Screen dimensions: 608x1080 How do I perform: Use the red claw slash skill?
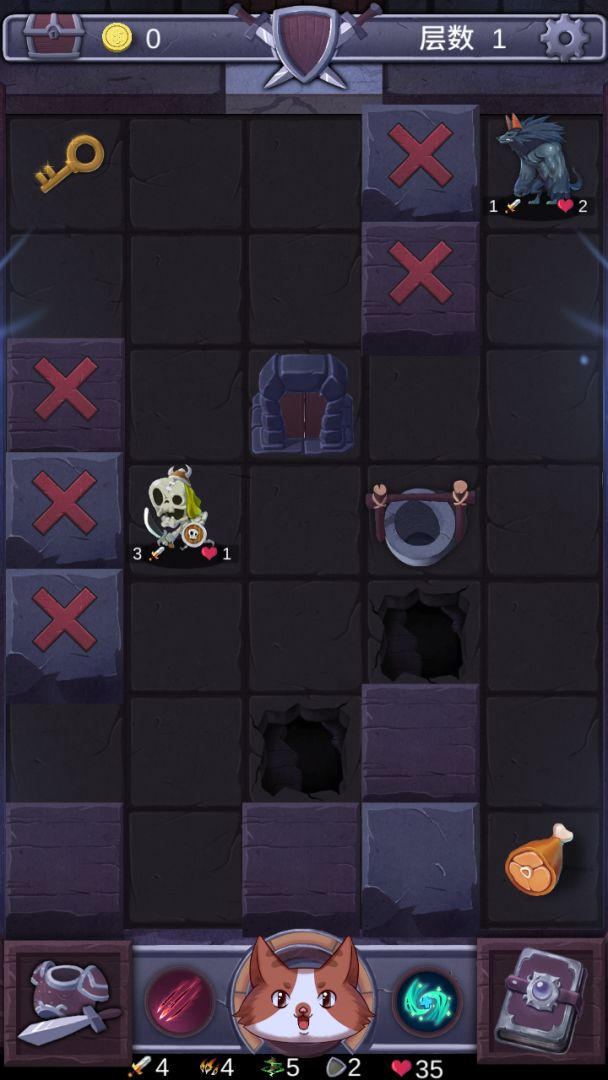pyautogui.click(x=181, y=1001)
